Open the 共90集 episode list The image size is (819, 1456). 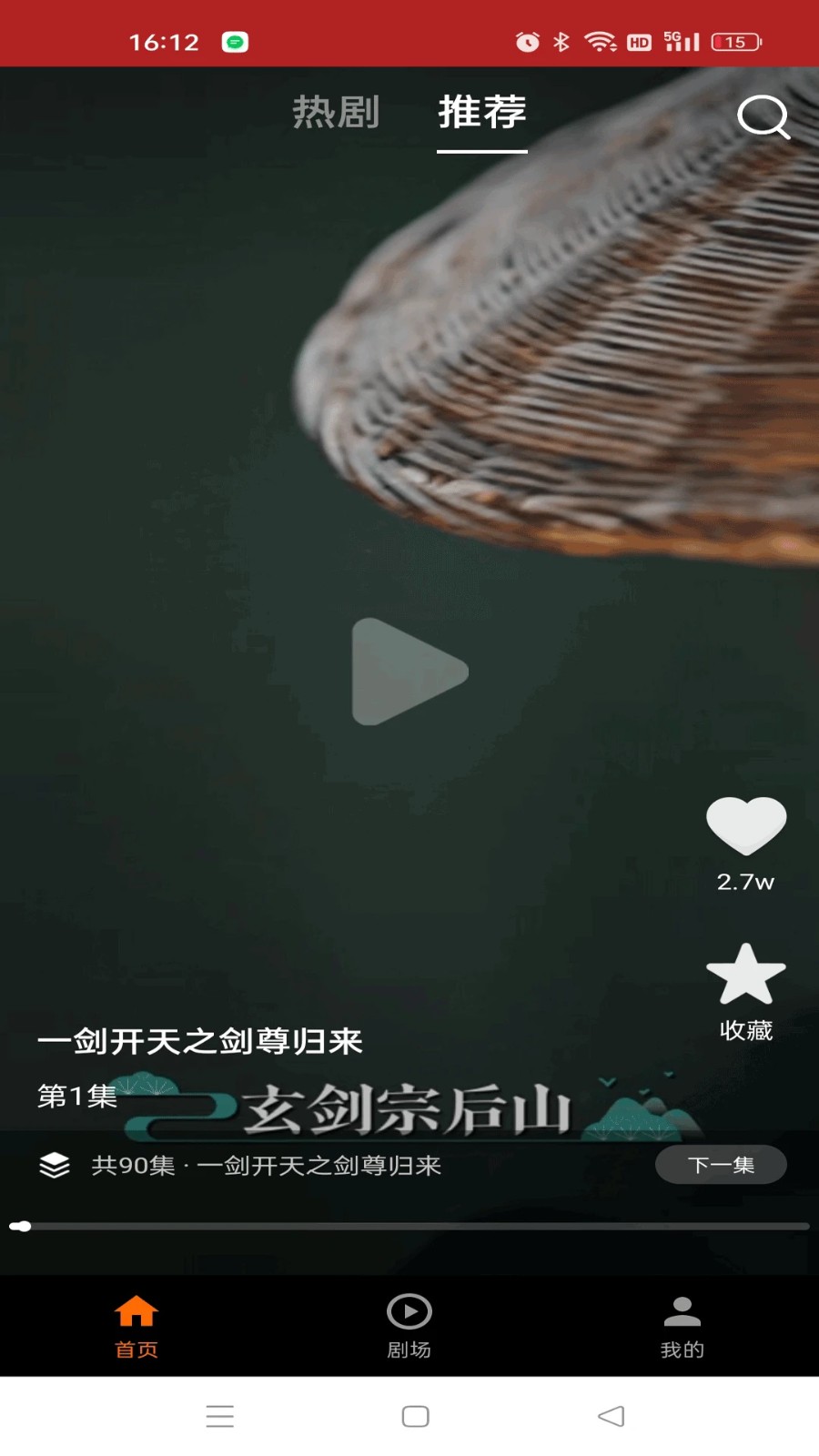coord(241,1166)
